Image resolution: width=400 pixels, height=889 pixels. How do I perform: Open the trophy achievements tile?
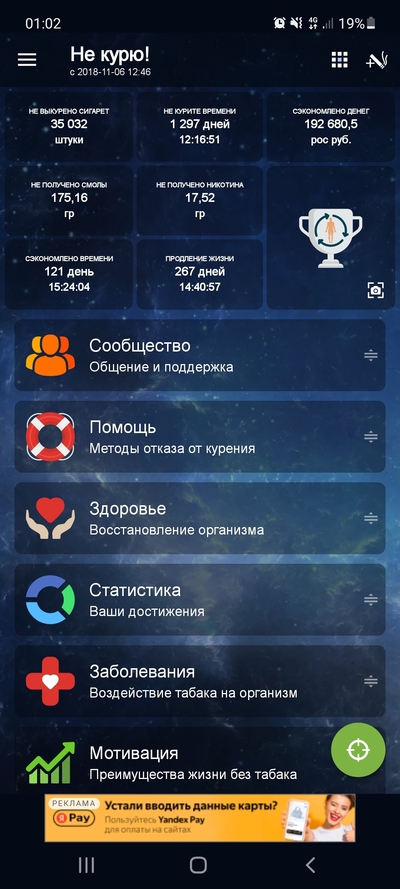331,238
